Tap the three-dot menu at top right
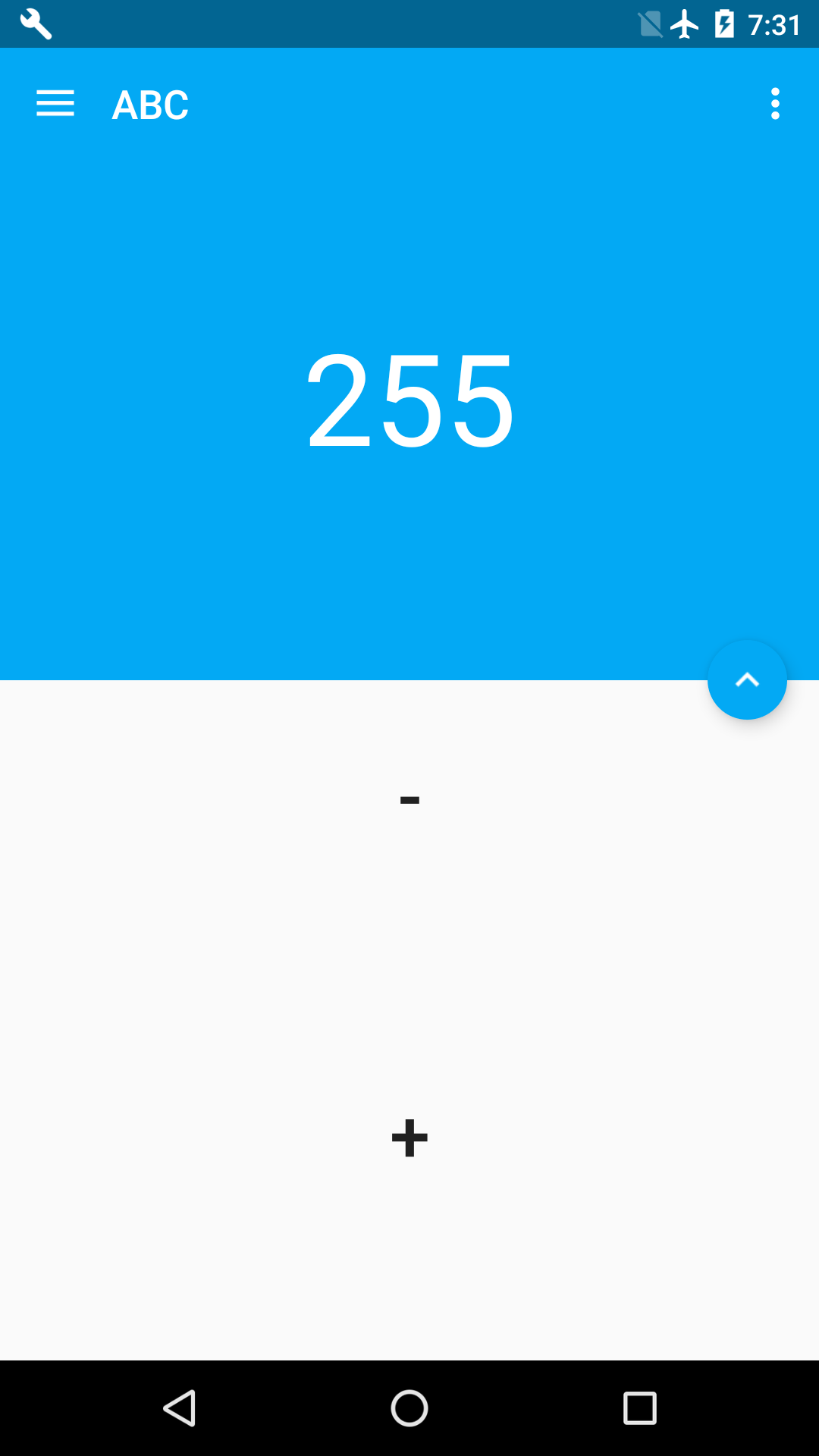 [x=775, y=103]
